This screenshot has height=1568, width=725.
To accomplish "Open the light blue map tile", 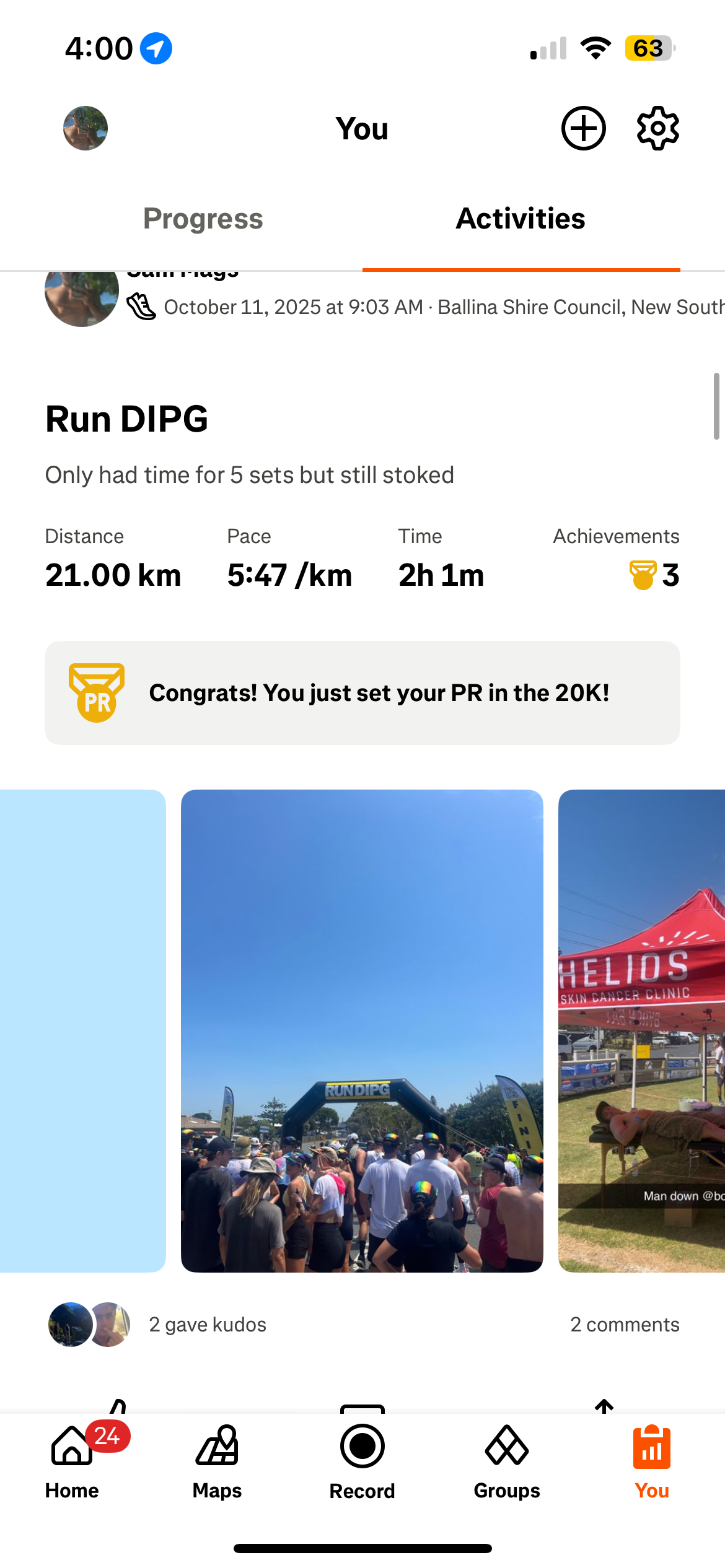I will point(82,1030).
